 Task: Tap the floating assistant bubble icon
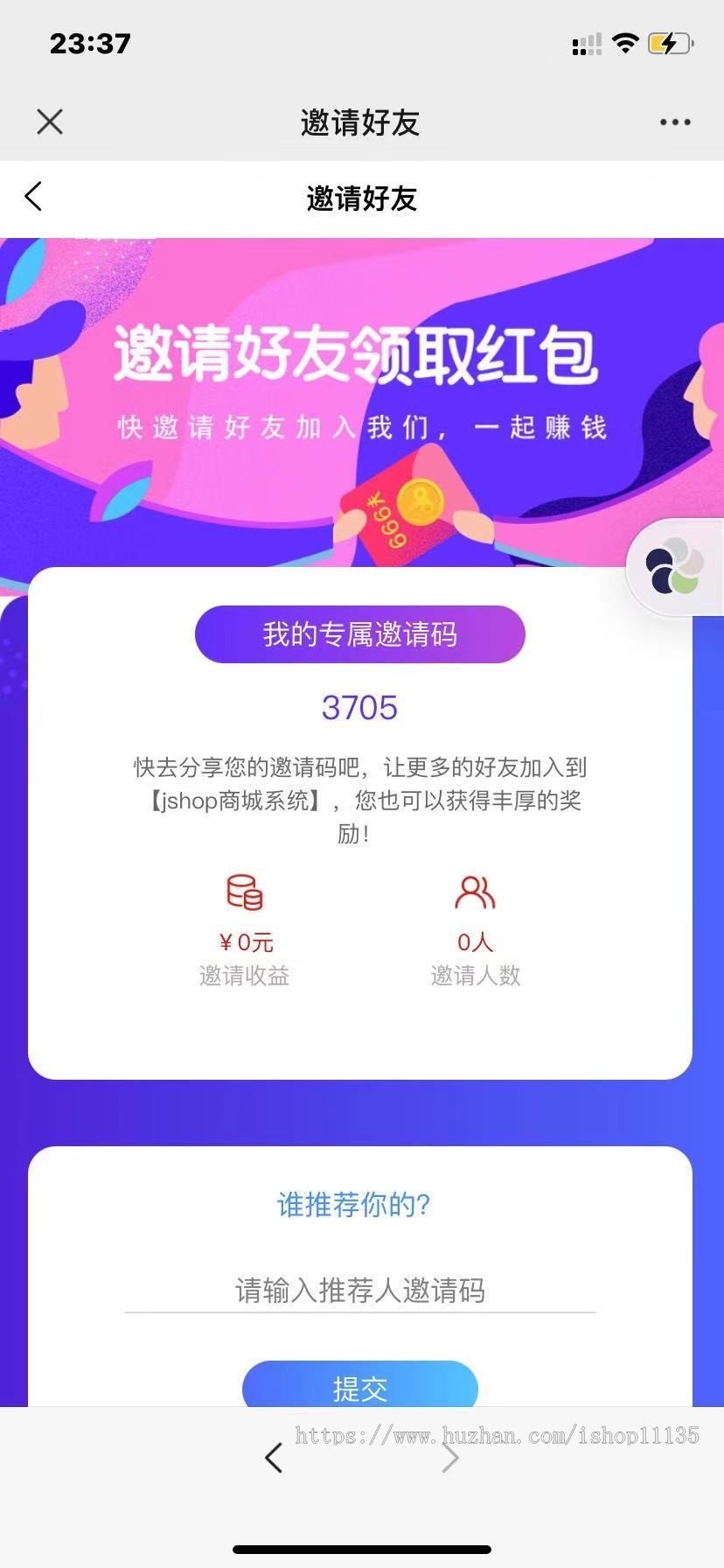click(674, 569)
